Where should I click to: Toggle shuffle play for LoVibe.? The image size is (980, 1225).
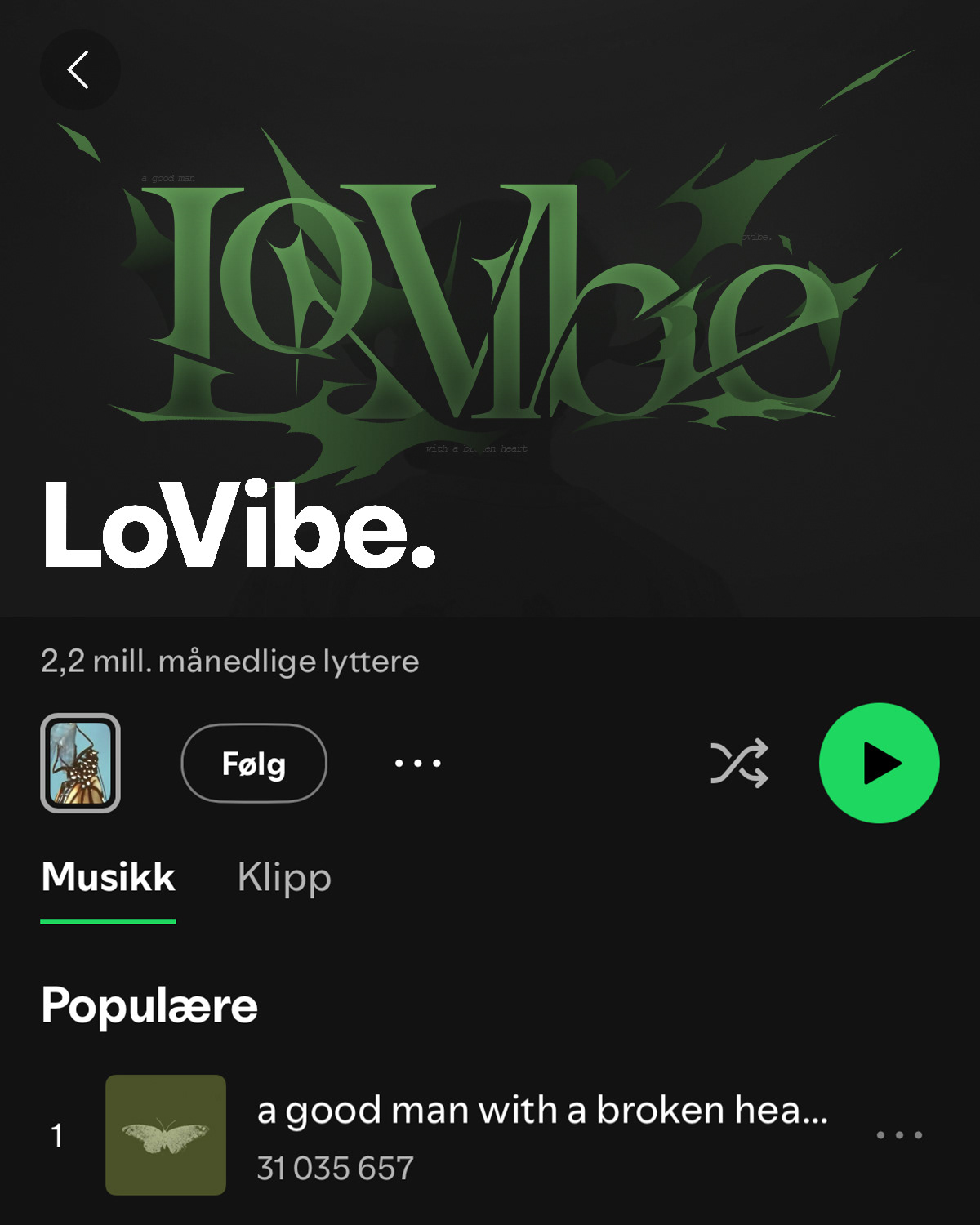(739, 764)
